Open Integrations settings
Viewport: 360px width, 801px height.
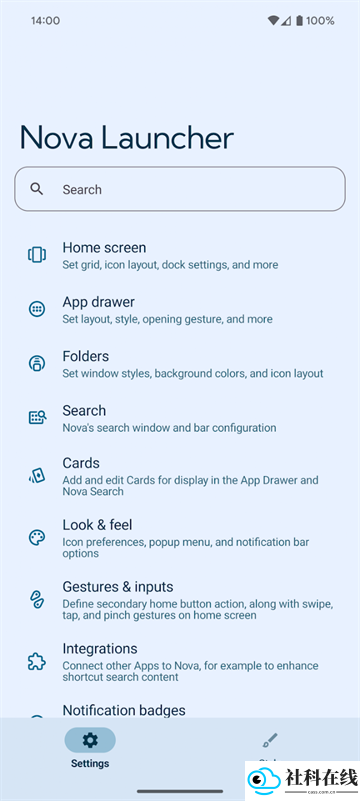pos(180,662)
